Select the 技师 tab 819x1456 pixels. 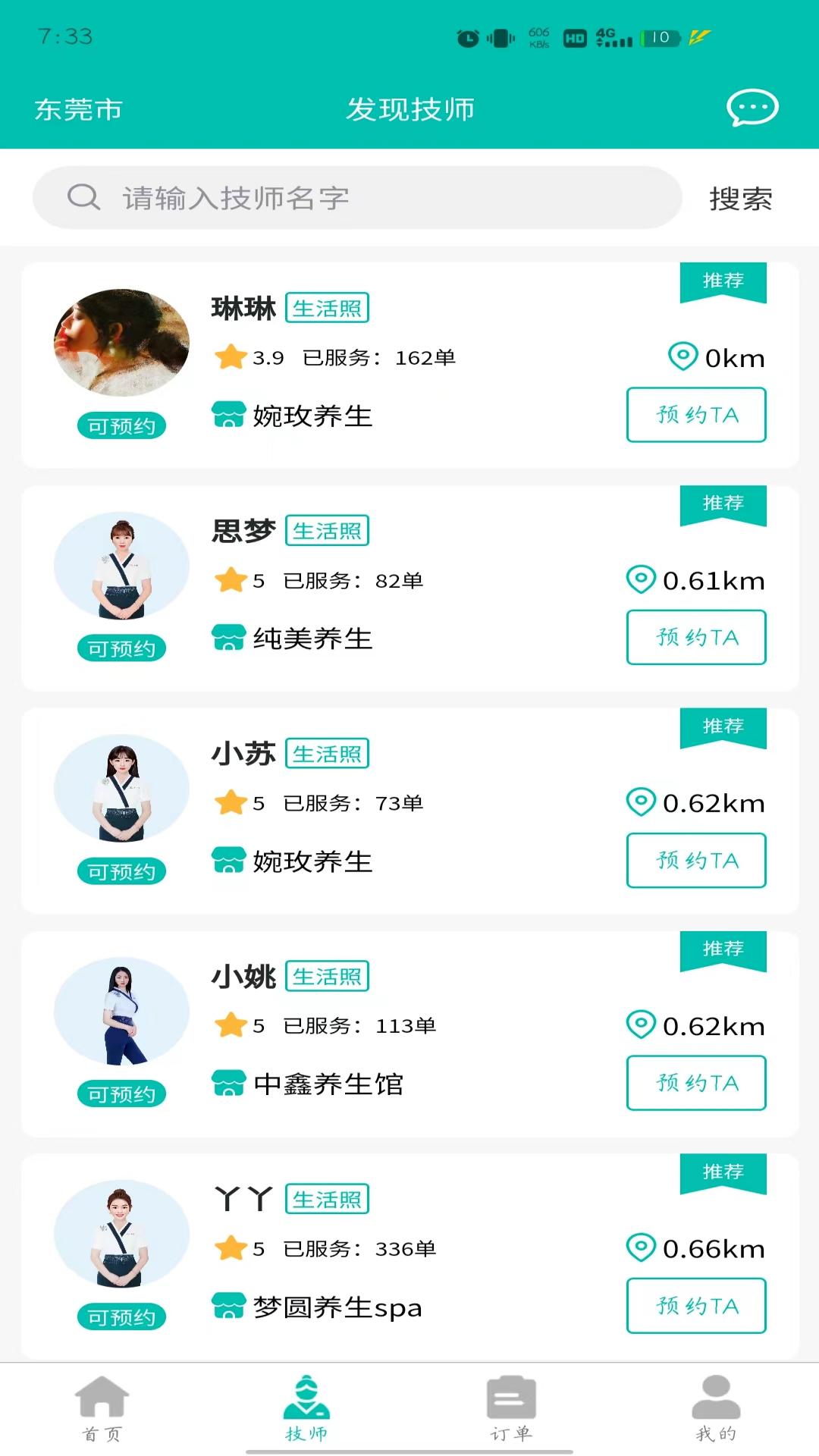306,1408
